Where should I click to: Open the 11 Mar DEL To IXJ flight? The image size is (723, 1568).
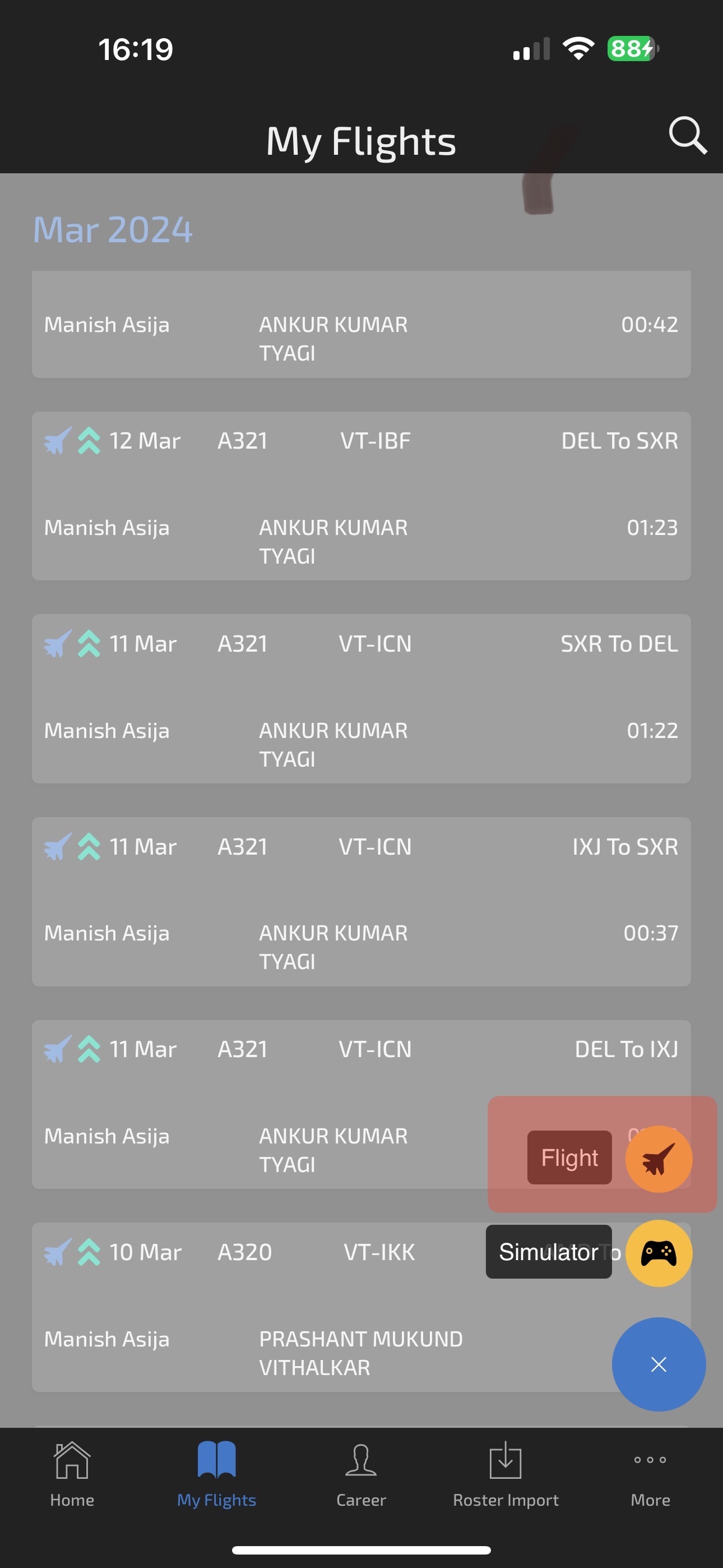coord(361,1104)
